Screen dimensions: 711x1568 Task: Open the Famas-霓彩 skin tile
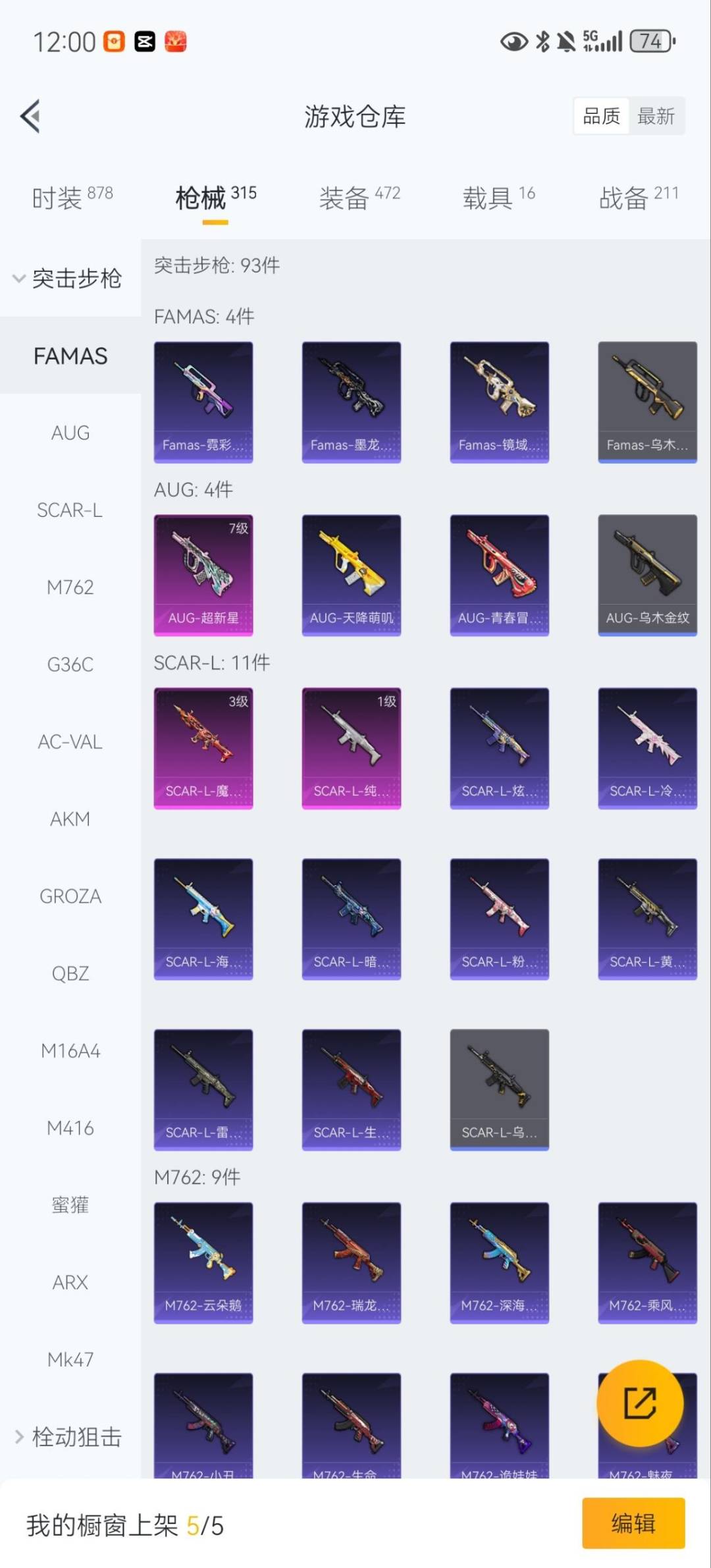click(x=203, y=402)
